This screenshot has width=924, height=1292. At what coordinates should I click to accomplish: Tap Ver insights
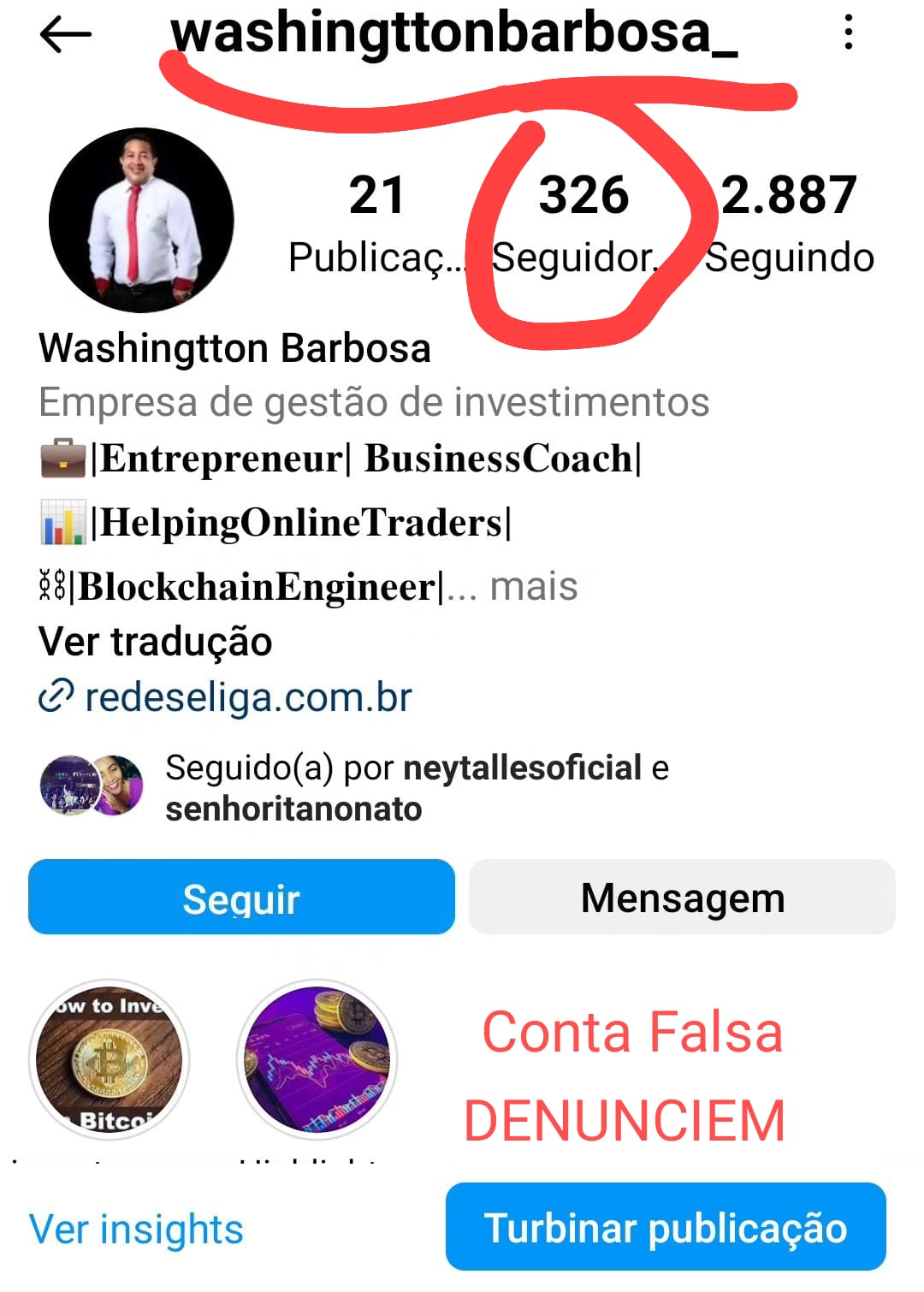[137, 1229]
